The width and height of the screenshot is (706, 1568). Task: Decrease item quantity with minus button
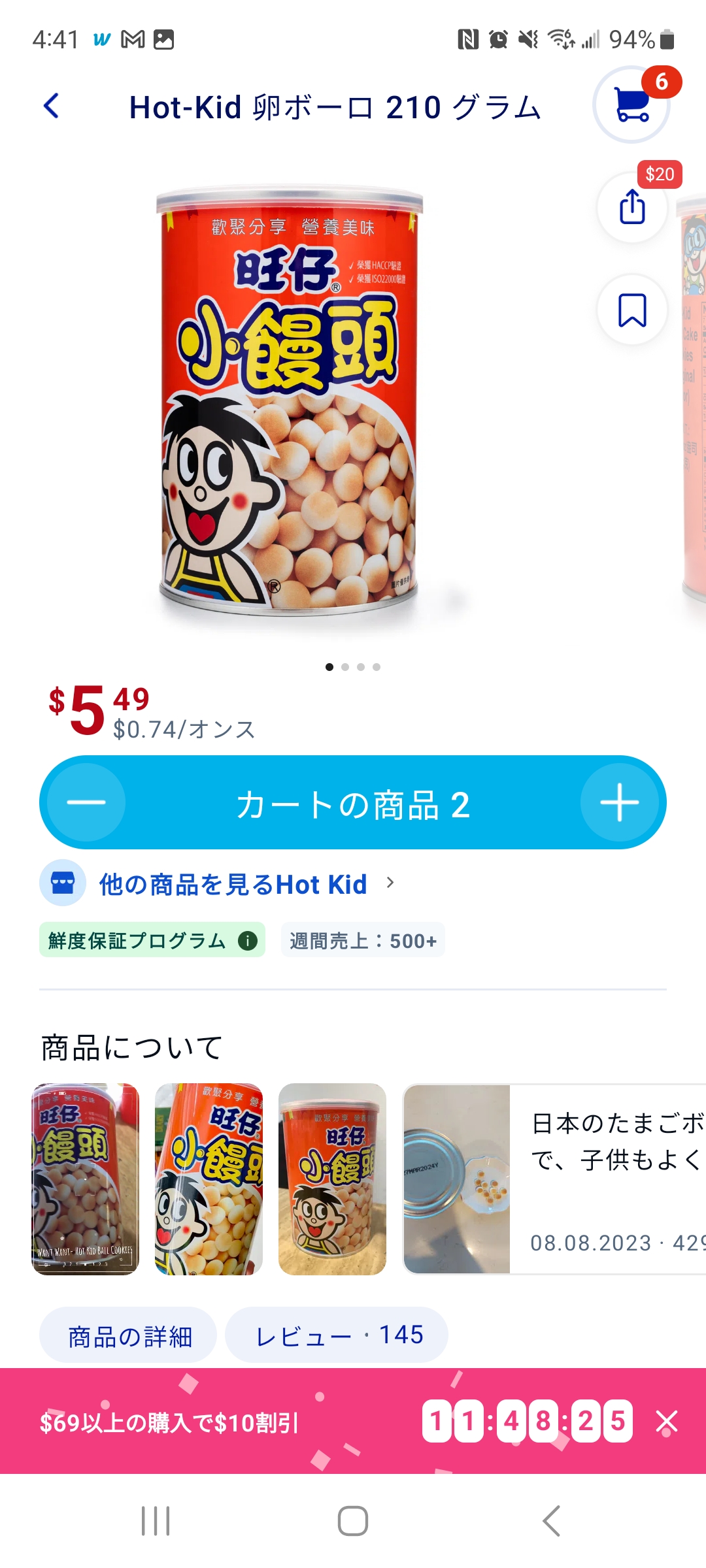[x=86, y=802]
